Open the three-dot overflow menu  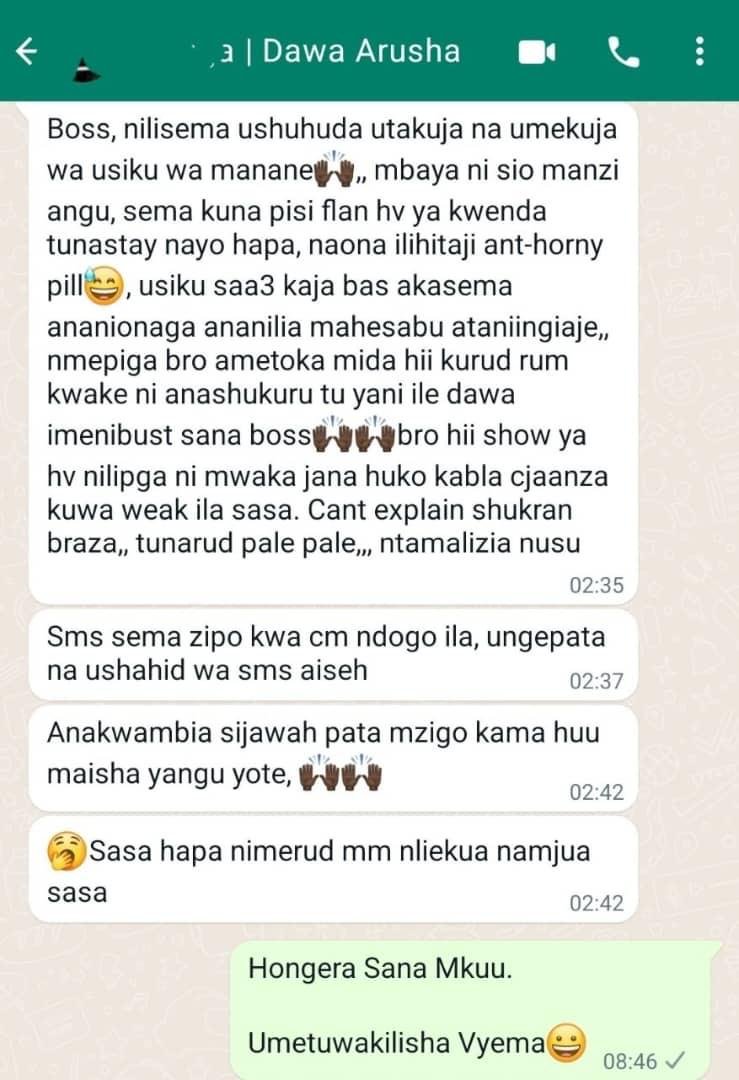pyautogui.click(x=700, y=52)
